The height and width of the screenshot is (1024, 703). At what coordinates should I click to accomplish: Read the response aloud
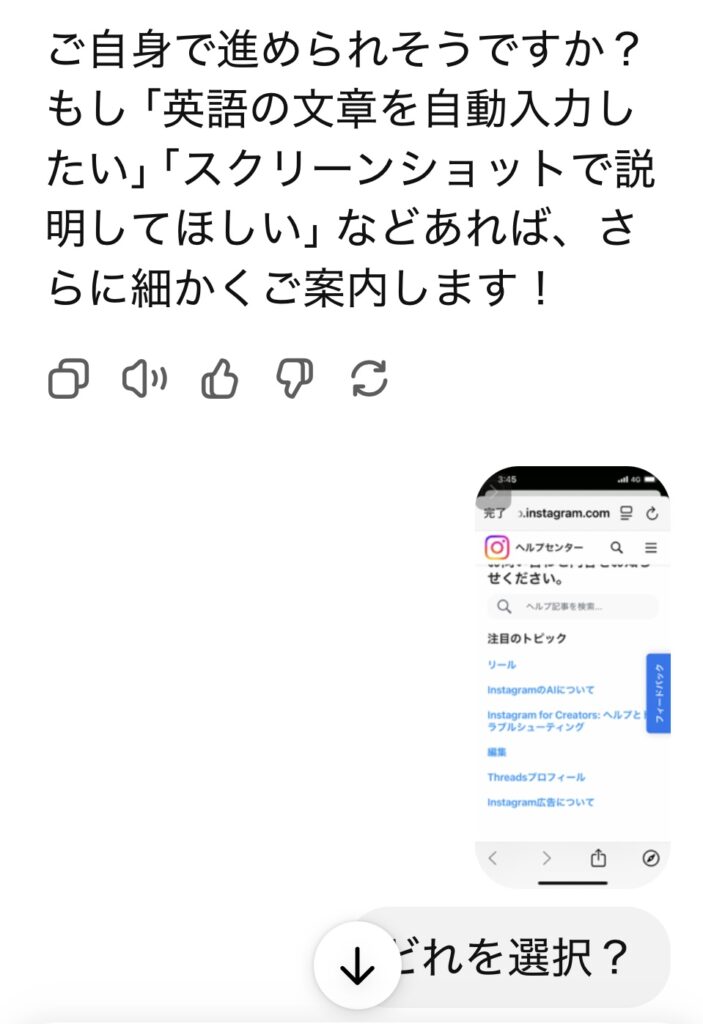(144, 380)
